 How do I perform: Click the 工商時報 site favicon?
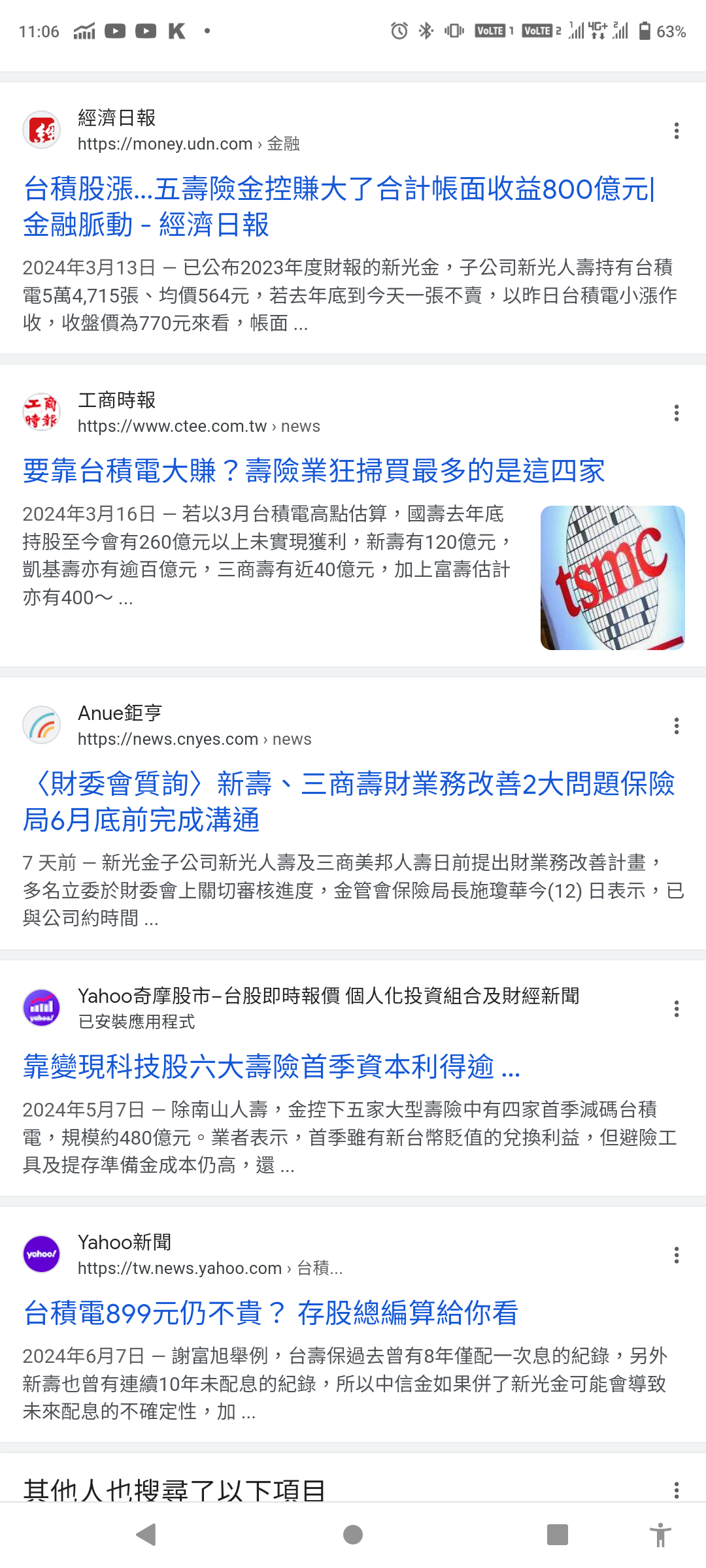[42, 413]
